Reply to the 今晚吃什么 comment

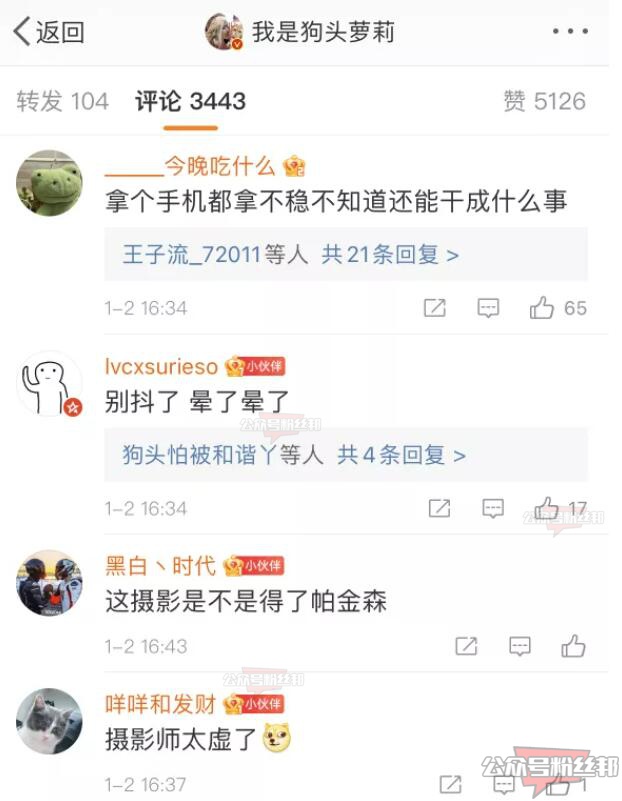pos(488,308)
